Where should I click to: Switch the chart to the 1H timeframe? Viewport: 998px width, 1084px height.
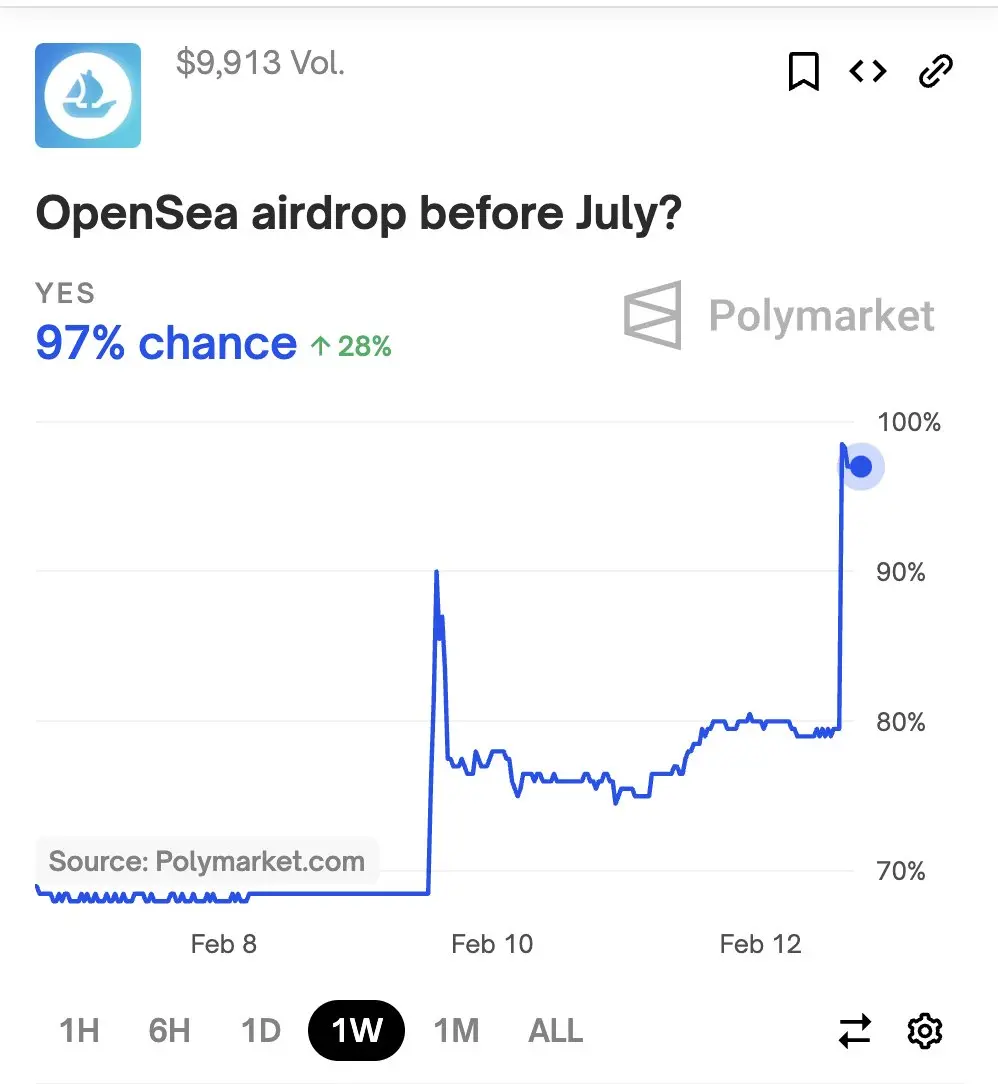click(79, 1031)
